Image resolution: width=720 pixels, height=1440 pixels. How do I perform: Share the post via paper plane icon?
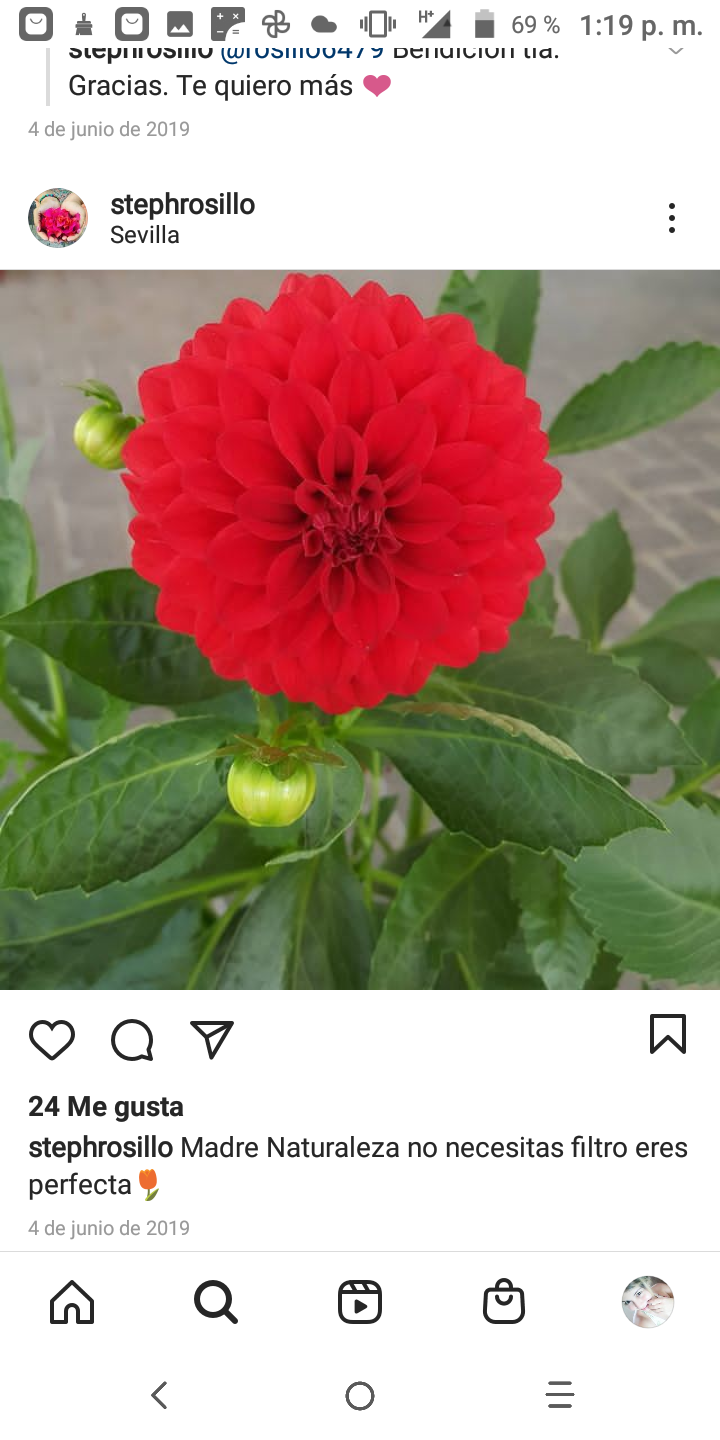(212, 1040)
